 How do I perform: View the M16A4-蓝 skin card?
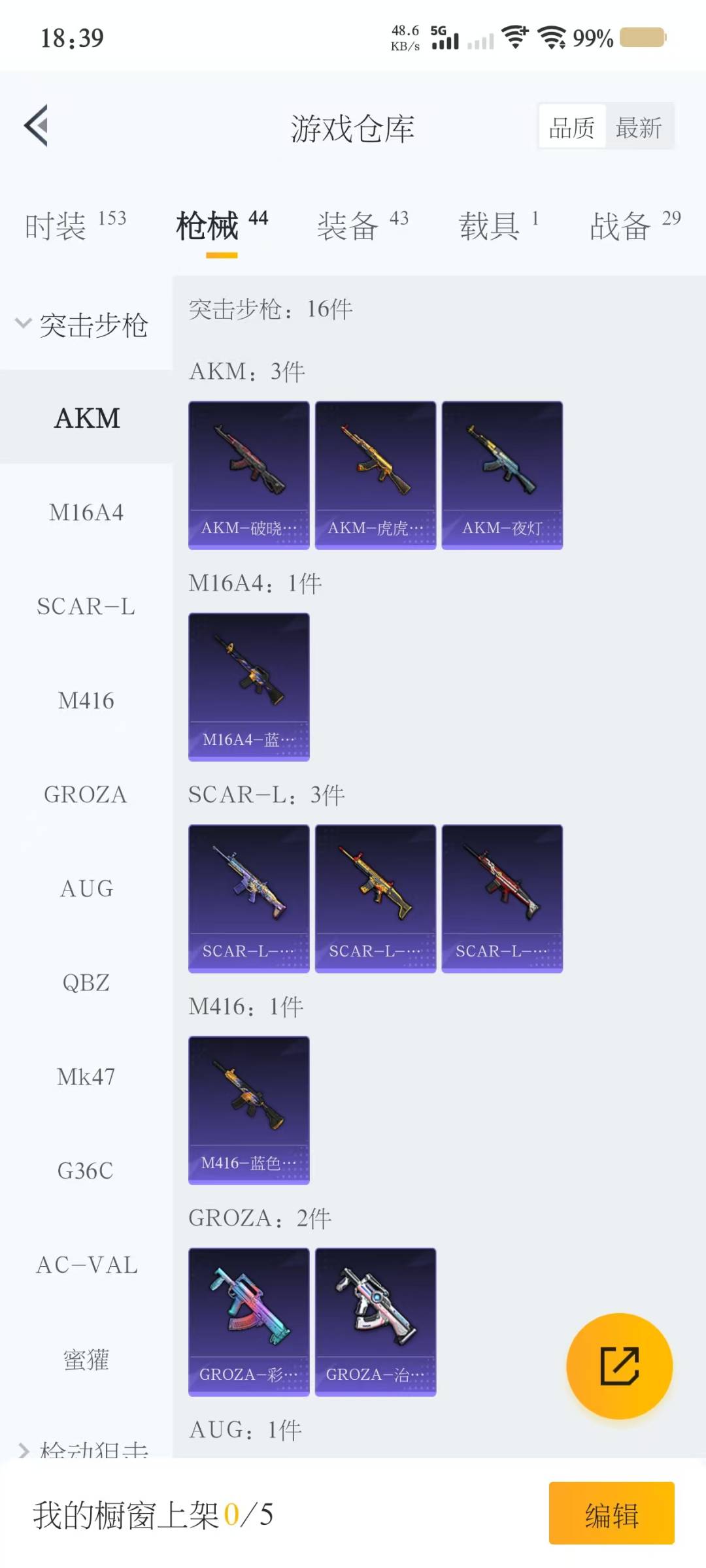point(248,687)
